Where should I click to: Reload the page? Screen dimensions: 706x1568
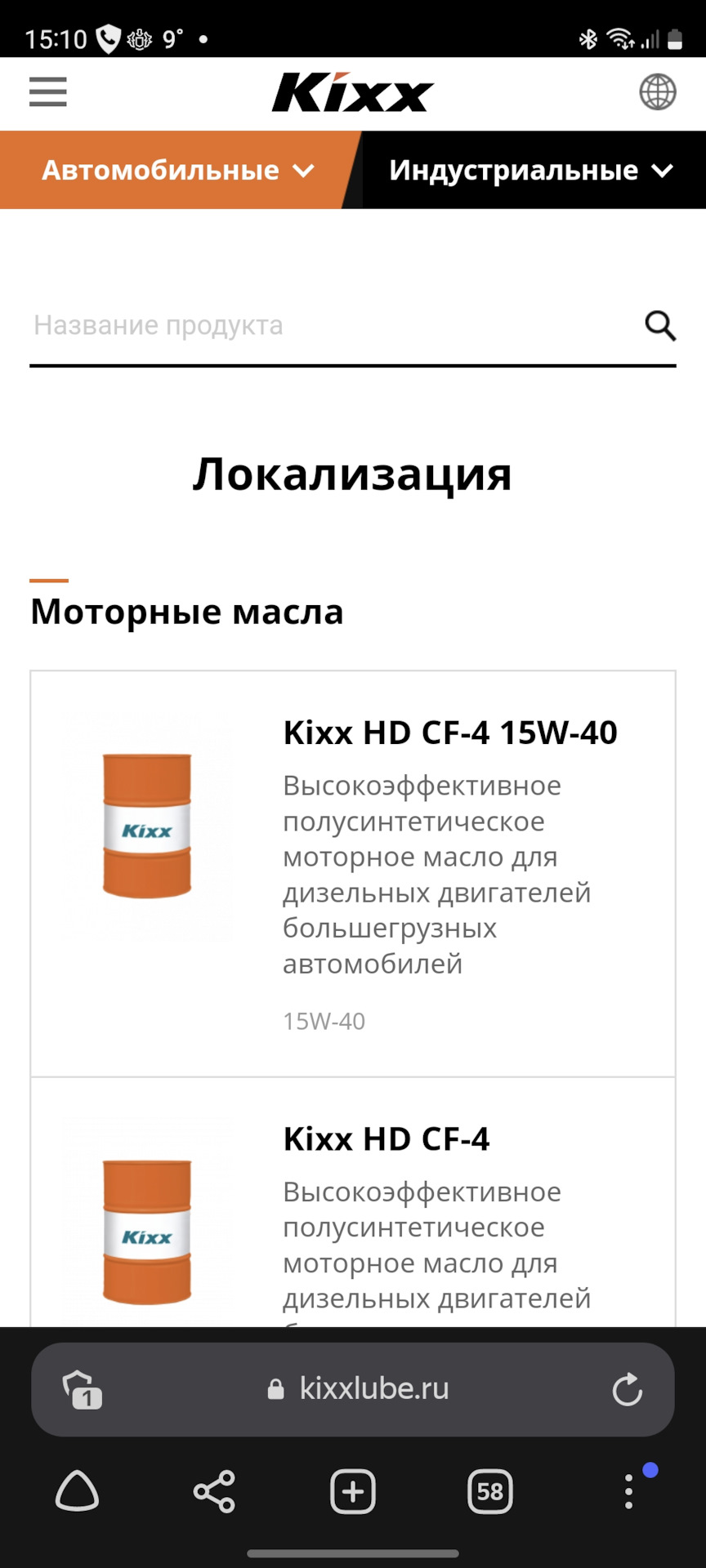click(627, 1389)
